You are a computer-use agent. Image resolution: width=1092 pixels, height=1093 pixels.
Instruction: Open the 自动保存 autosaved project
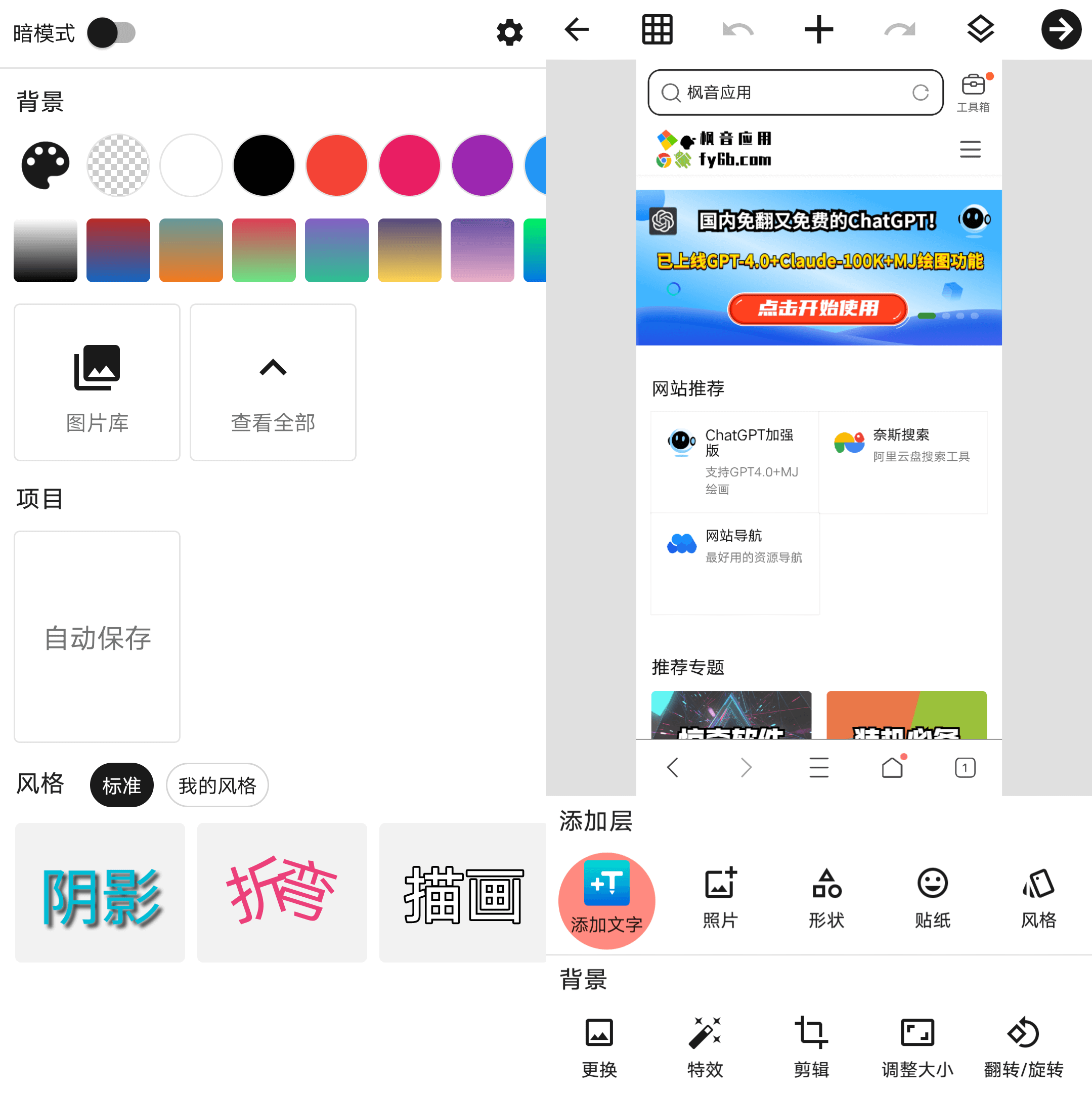click(x=97, y=636)
